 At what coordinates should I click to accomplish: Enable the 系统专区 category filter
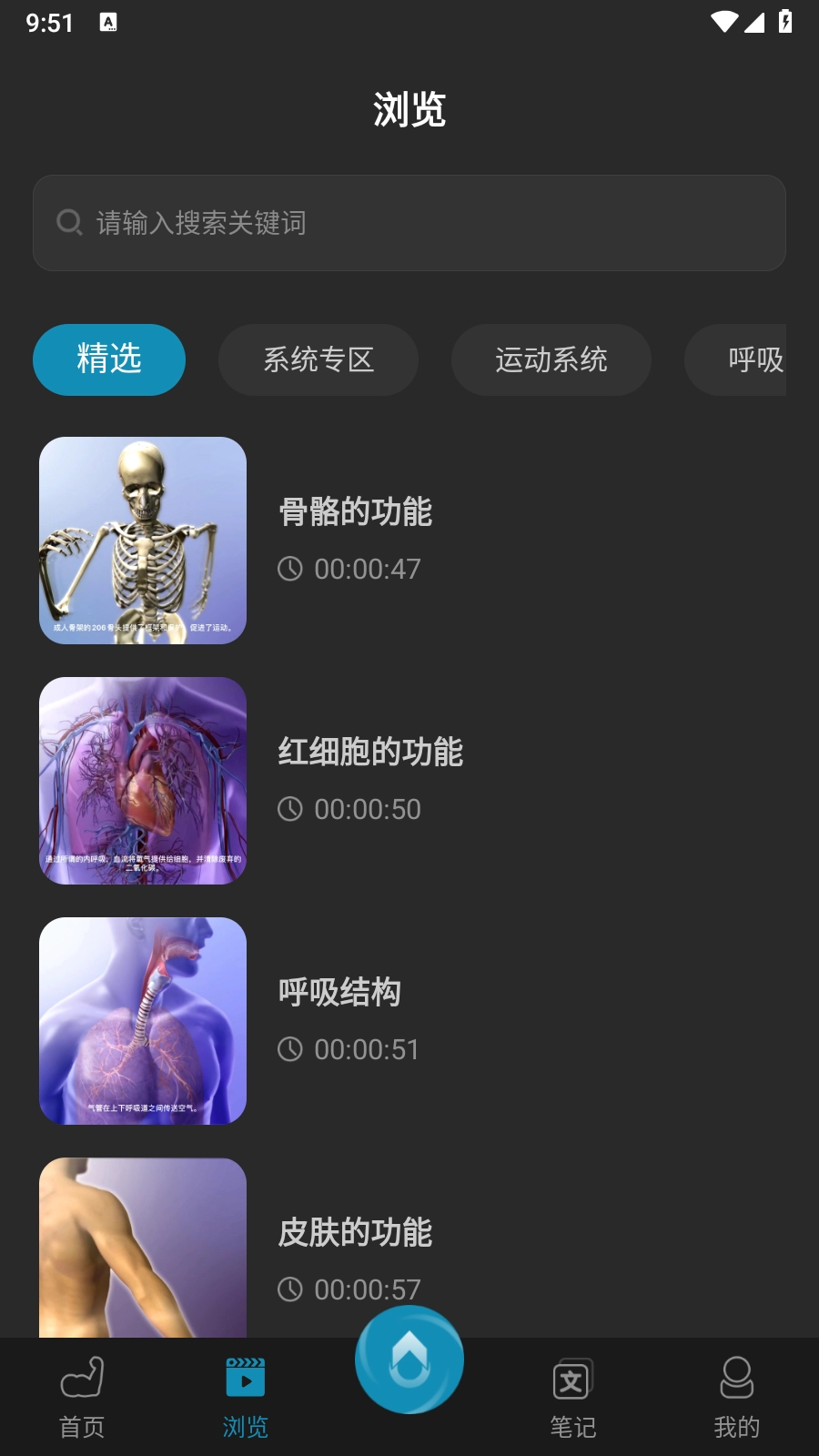[x=320, y=359]
